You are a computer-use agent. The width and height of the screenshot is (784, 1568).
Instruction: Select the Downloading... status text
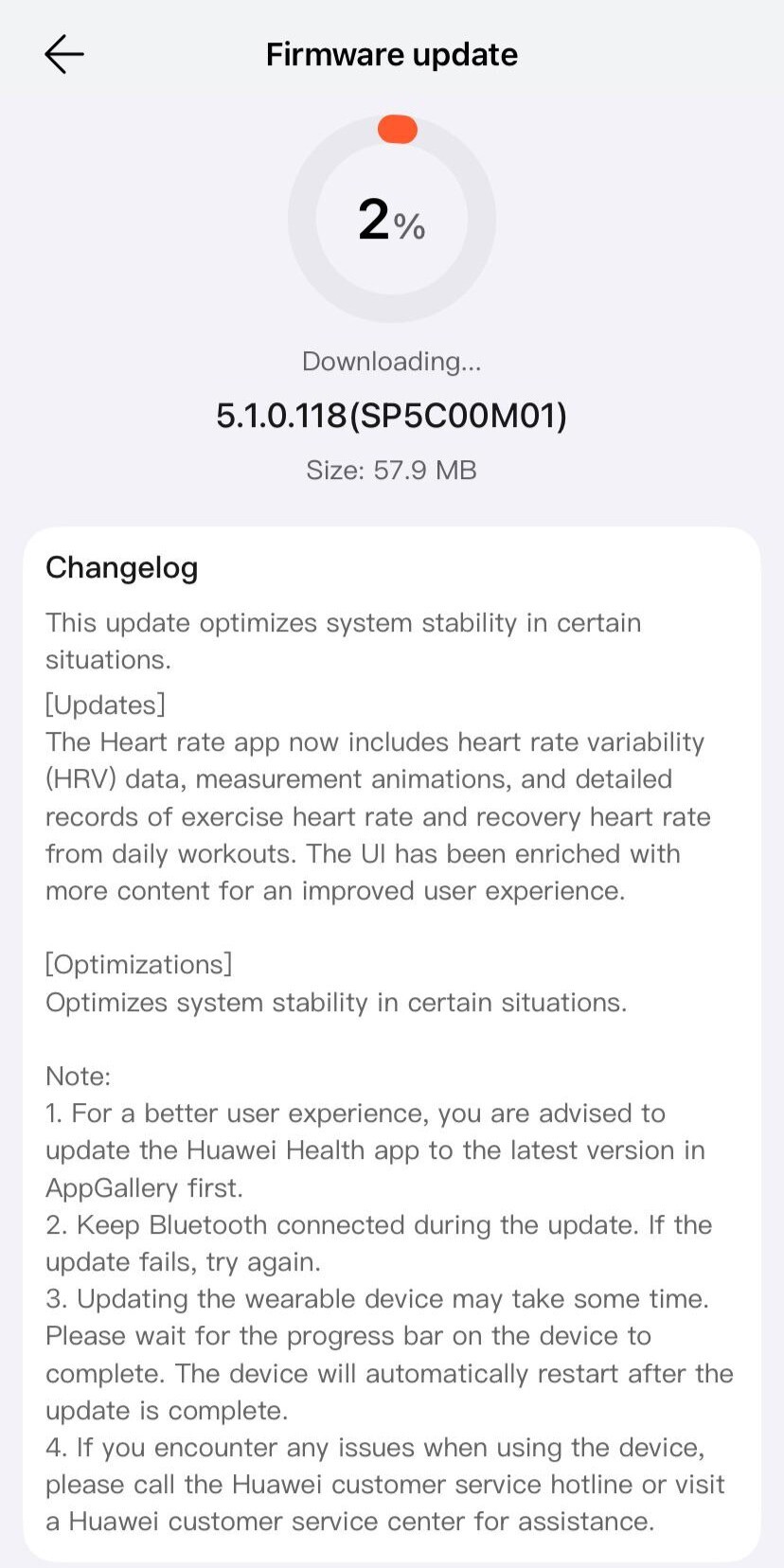[391, 362]
